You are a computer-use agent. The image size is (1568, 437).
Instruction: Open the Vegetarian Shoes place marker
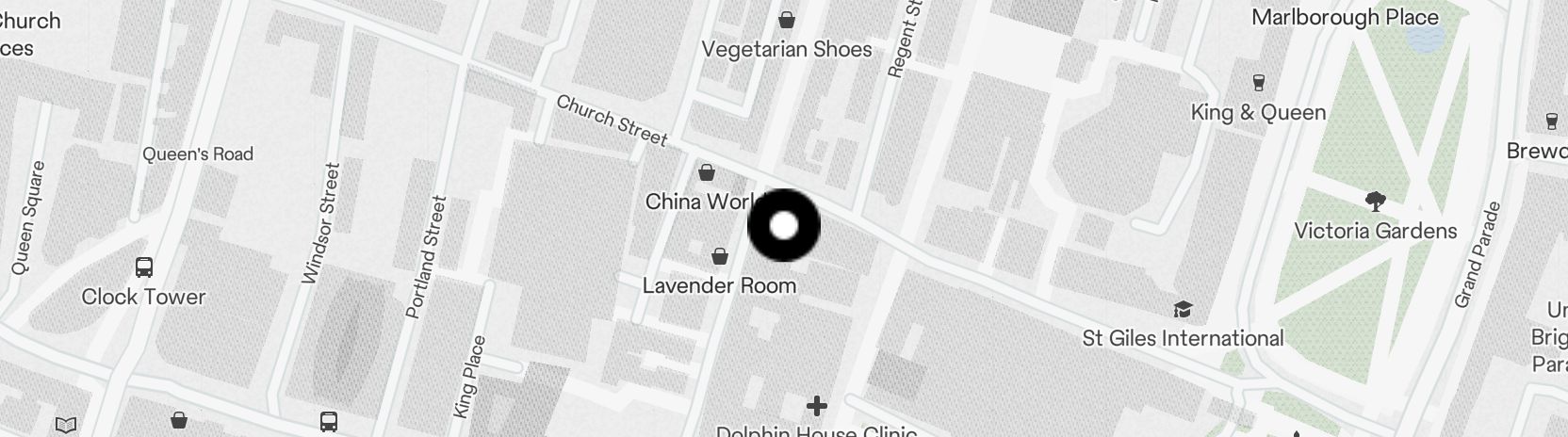point(787,20)
